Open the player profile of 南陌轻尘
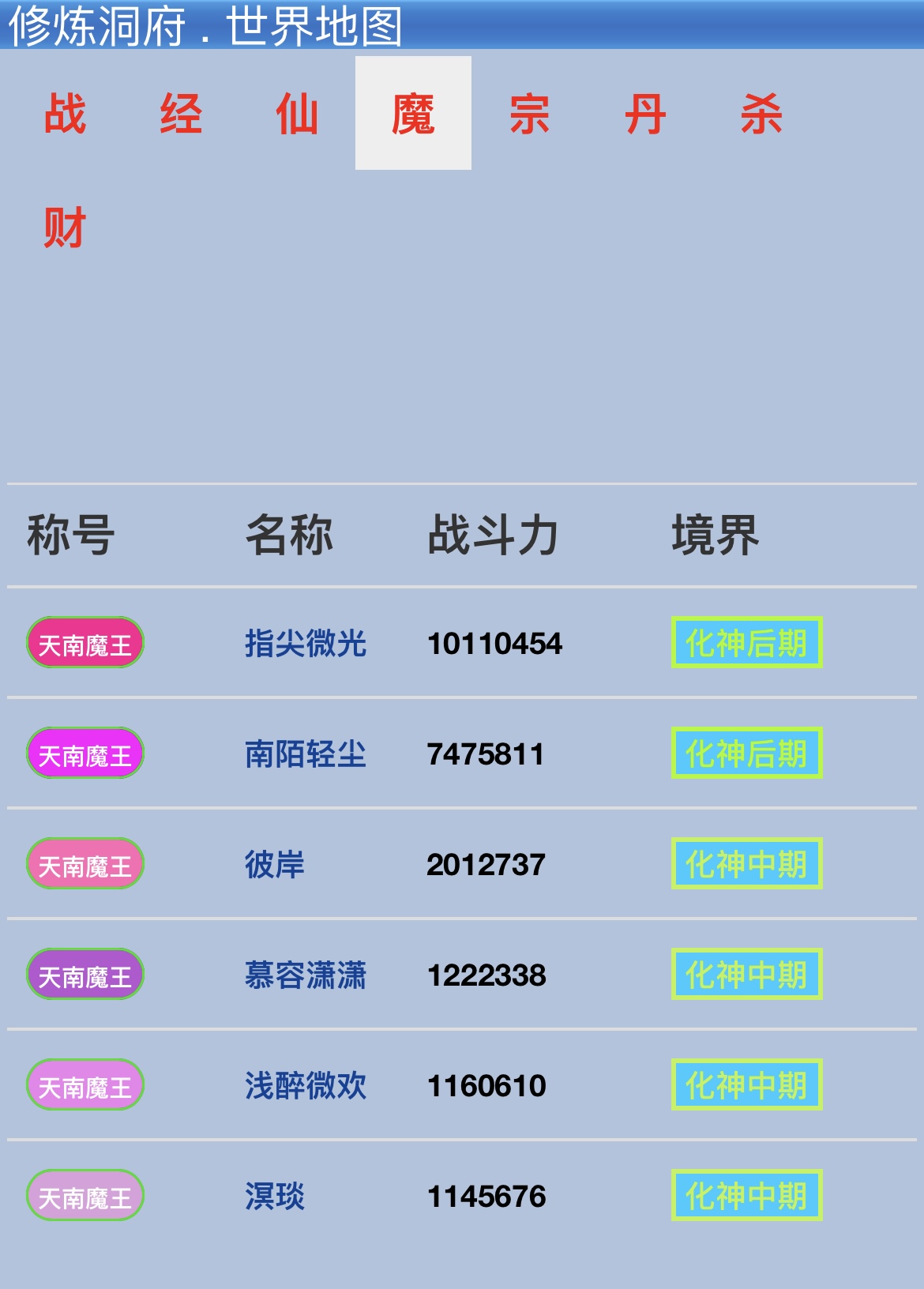 click(x=306, y=754)
